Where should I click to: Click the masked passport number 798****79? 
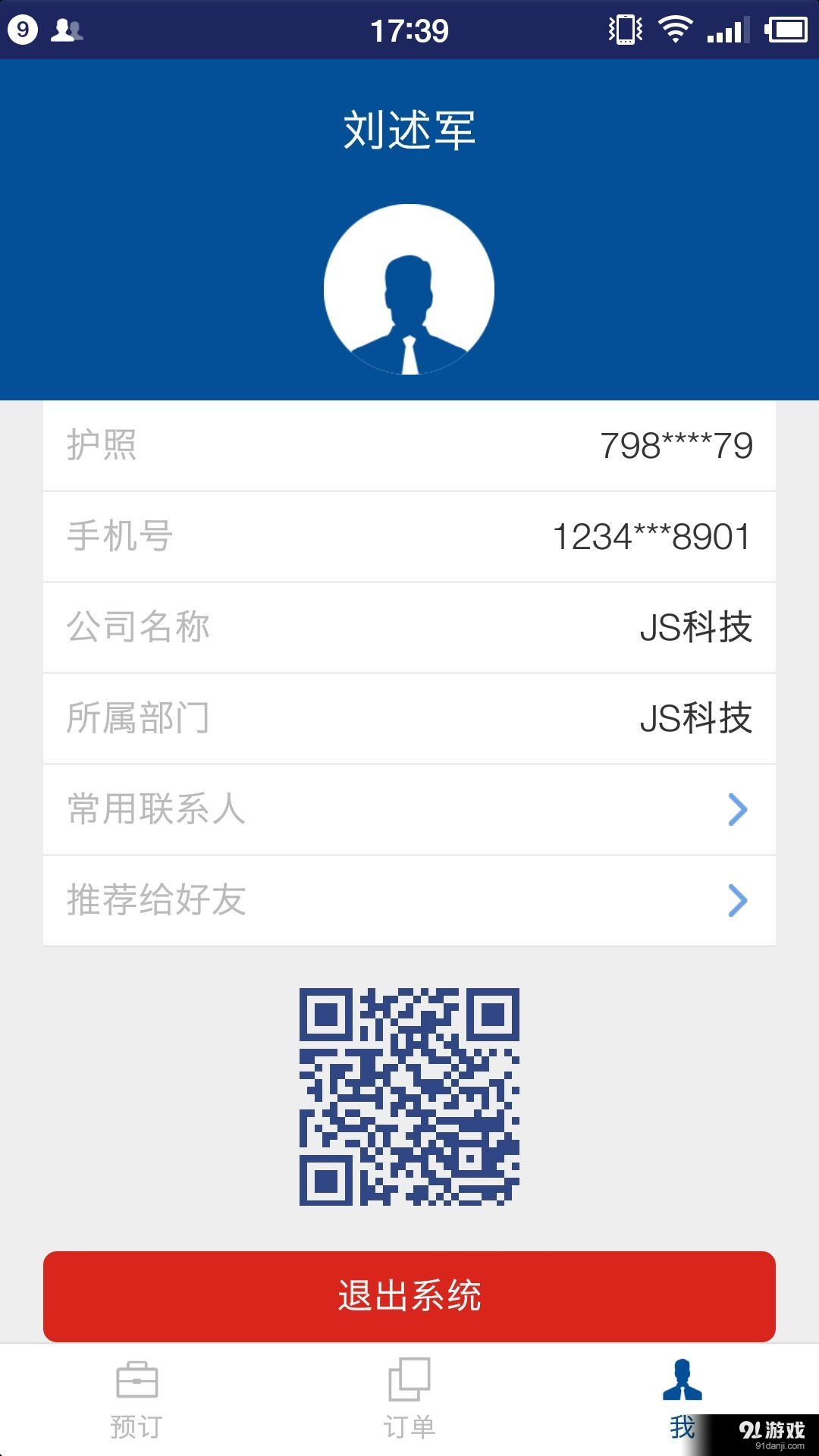pyautogui.click(x=675, y=445)
